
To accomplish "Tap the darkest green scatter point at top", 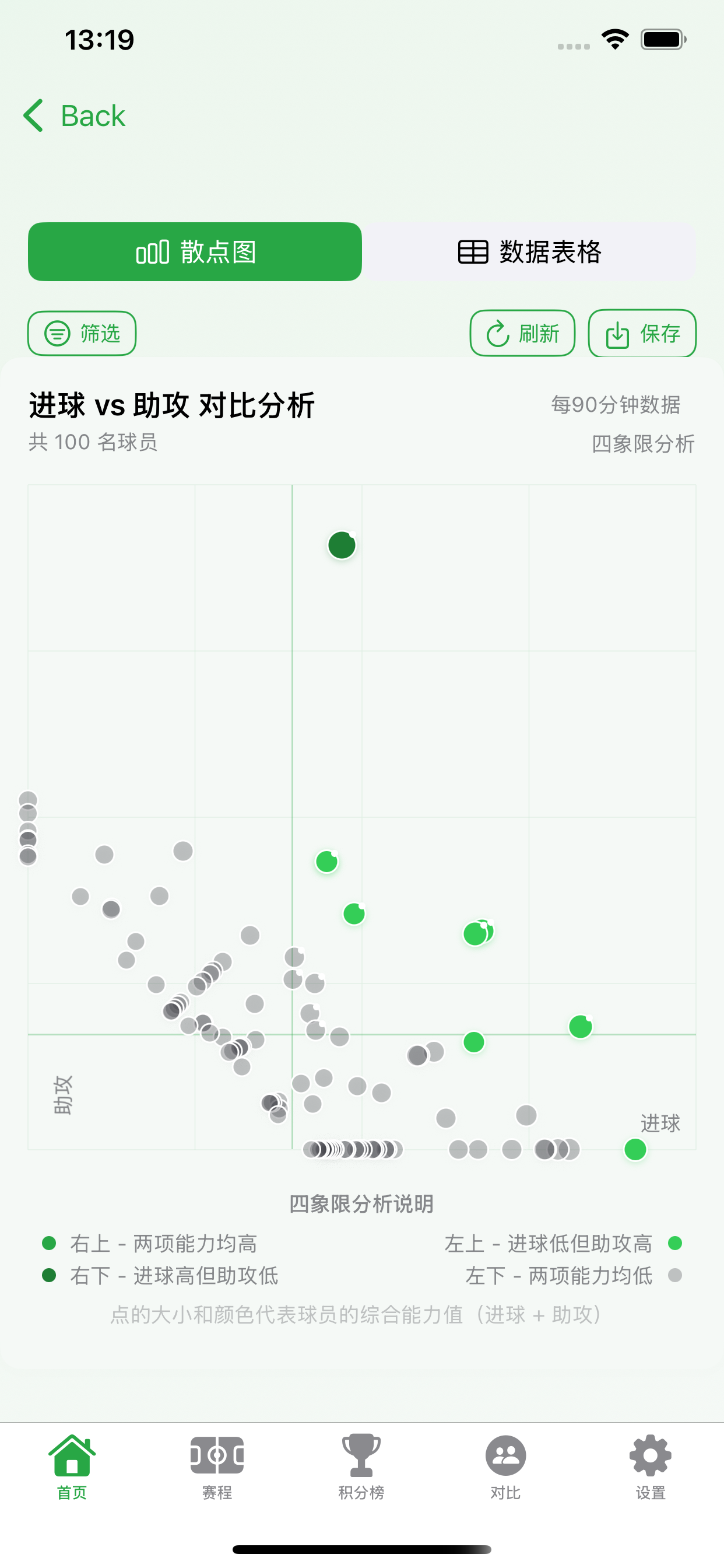I will 342,545.
